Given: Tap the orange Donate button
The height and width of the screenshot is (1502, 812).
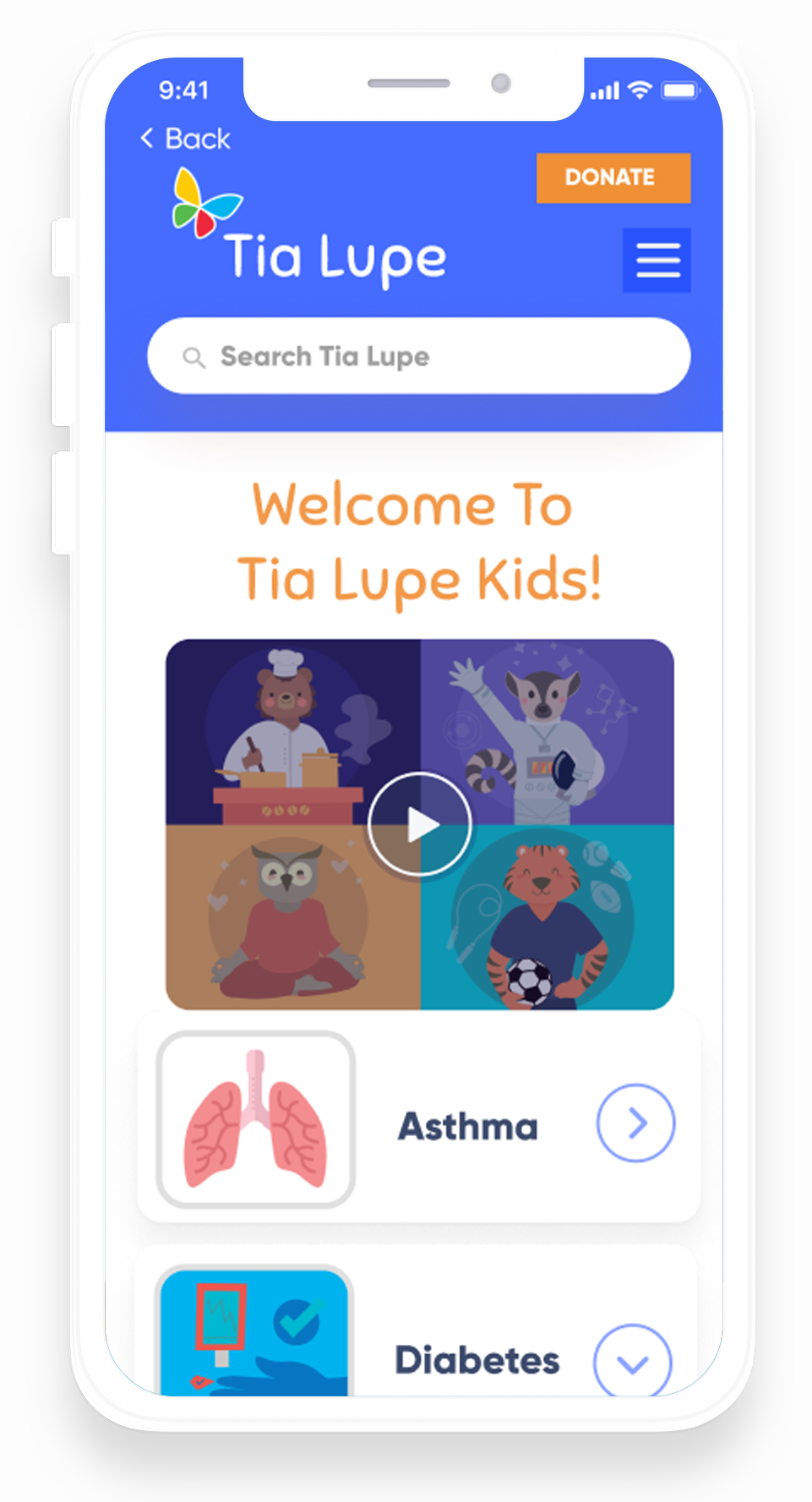Looking at the screenshot, I should click(613, 178).
